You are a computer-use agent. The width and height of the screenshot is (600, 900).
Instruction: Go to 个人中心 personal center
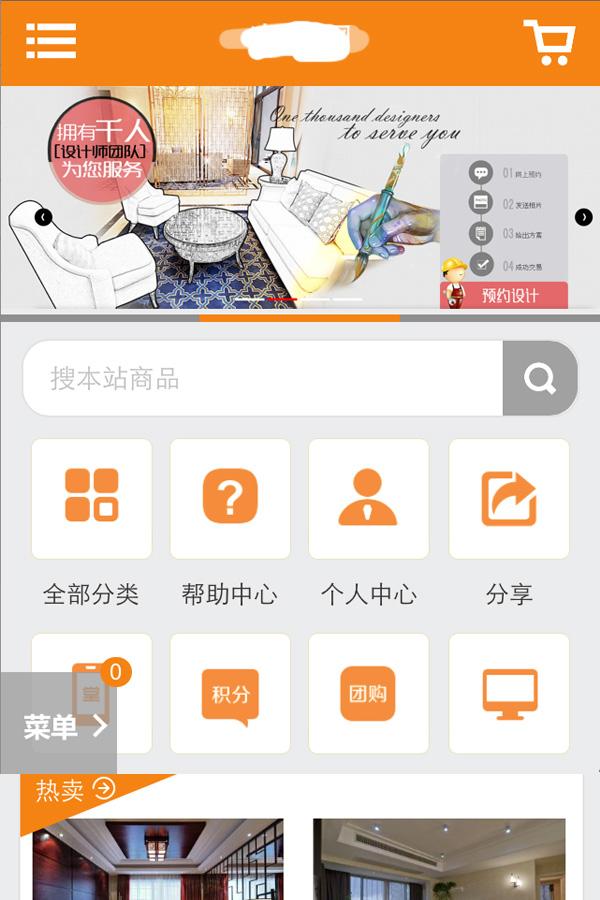(x=368, y=498)
